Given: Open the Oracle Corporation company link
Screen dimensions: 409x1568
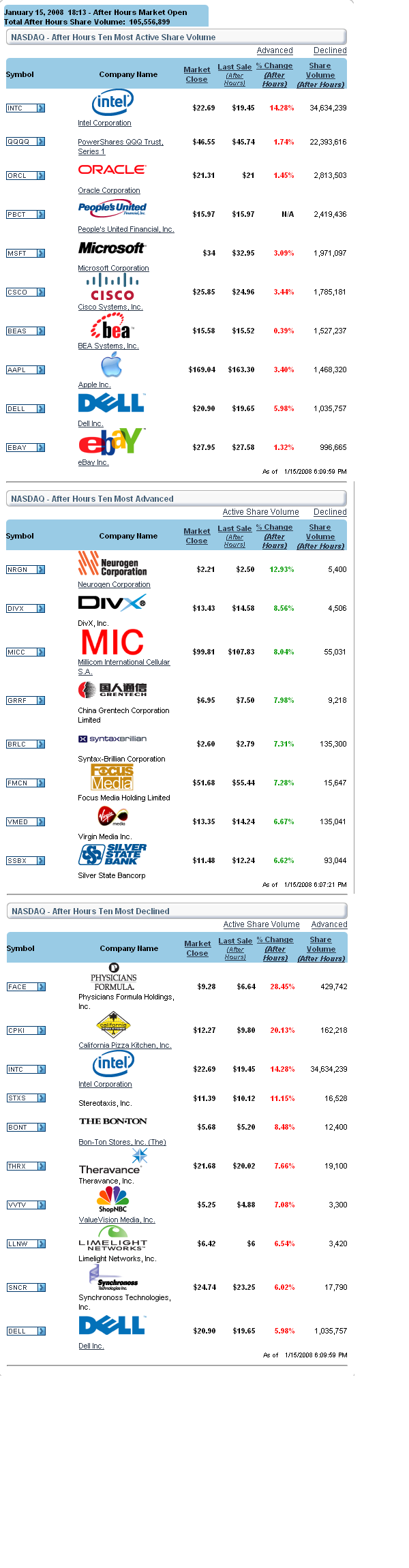Looking at the screenshot, I should click(108, 191).
